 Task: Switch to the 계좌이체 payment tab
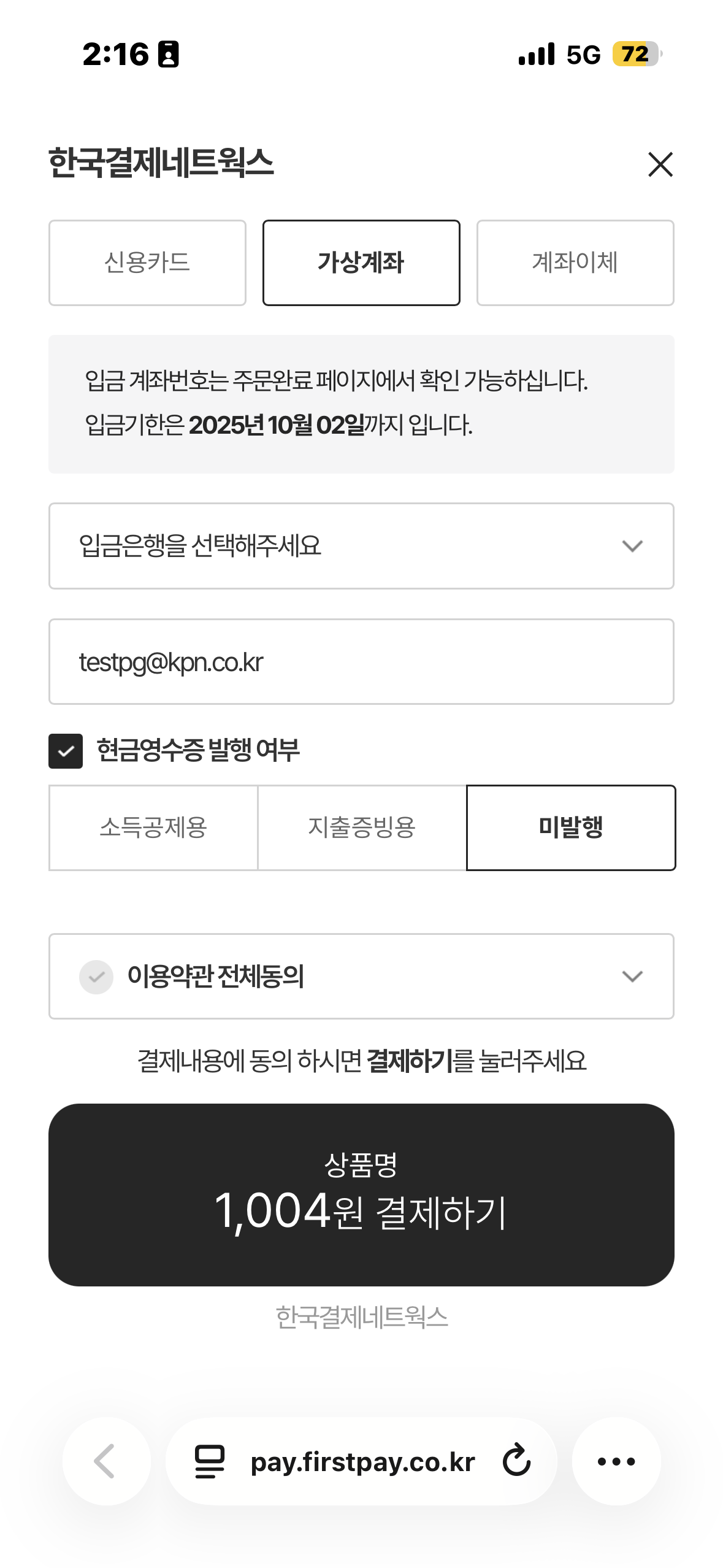pyautogui.click(x=575, y=263)
